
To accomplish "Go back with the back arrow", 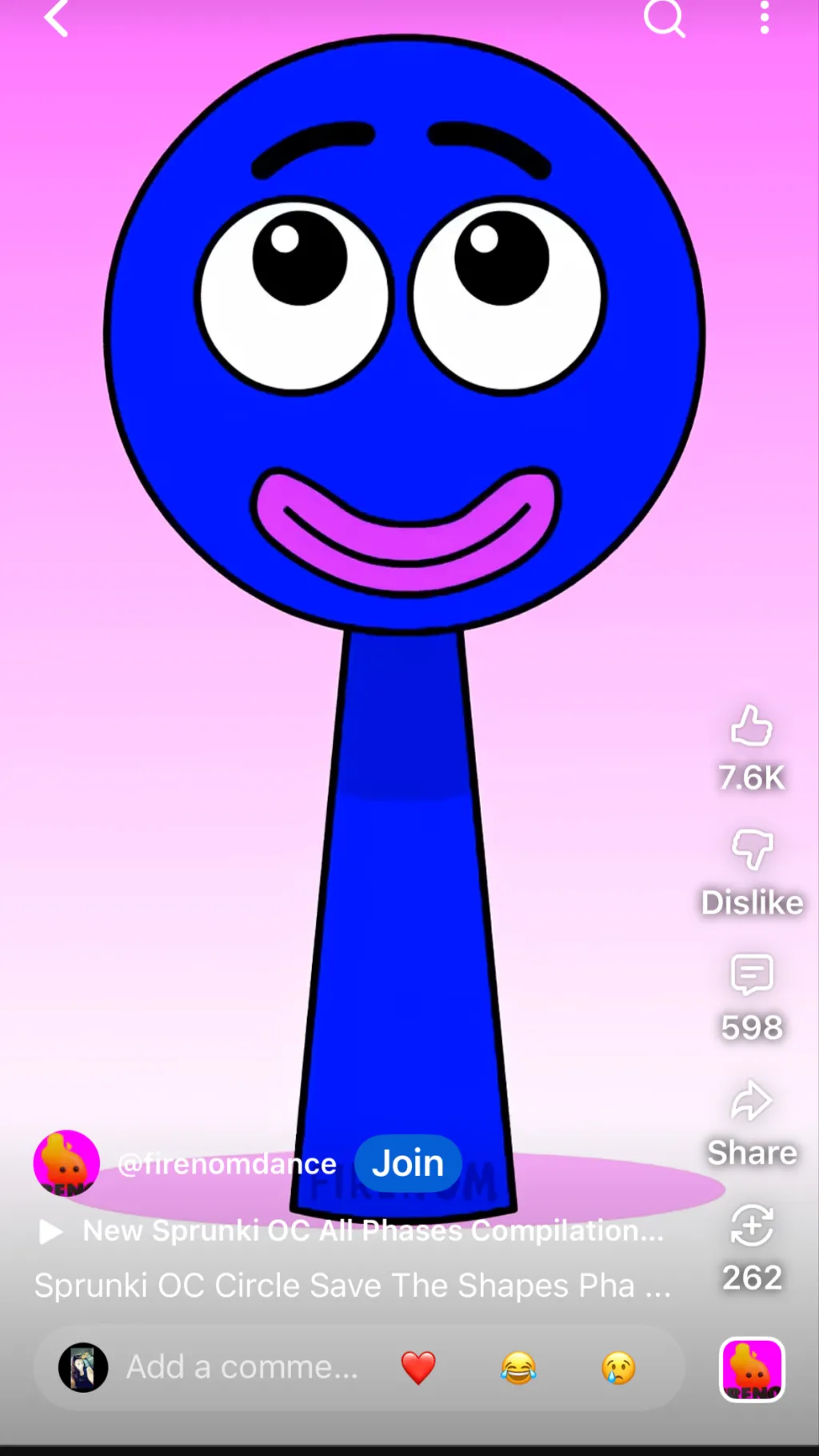I will coord(56,19).
